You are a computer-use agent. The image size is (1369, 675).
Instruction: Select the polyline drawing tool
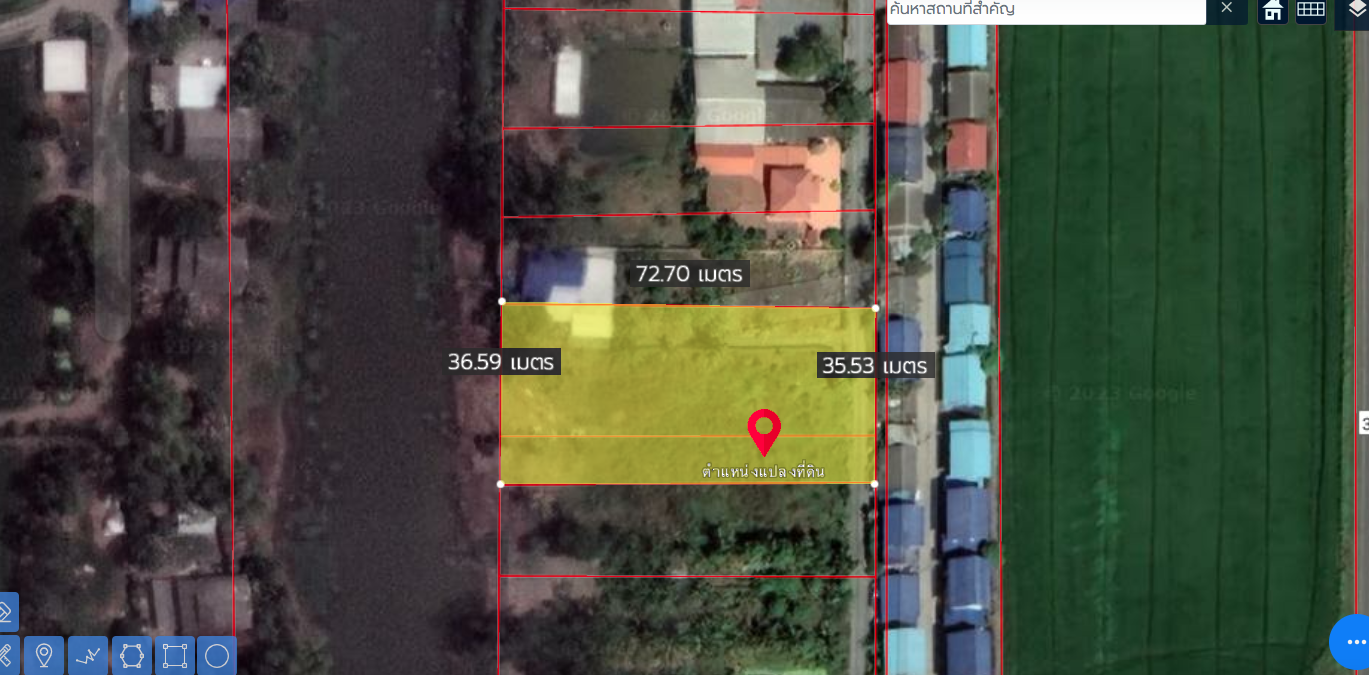coord(88,656)
